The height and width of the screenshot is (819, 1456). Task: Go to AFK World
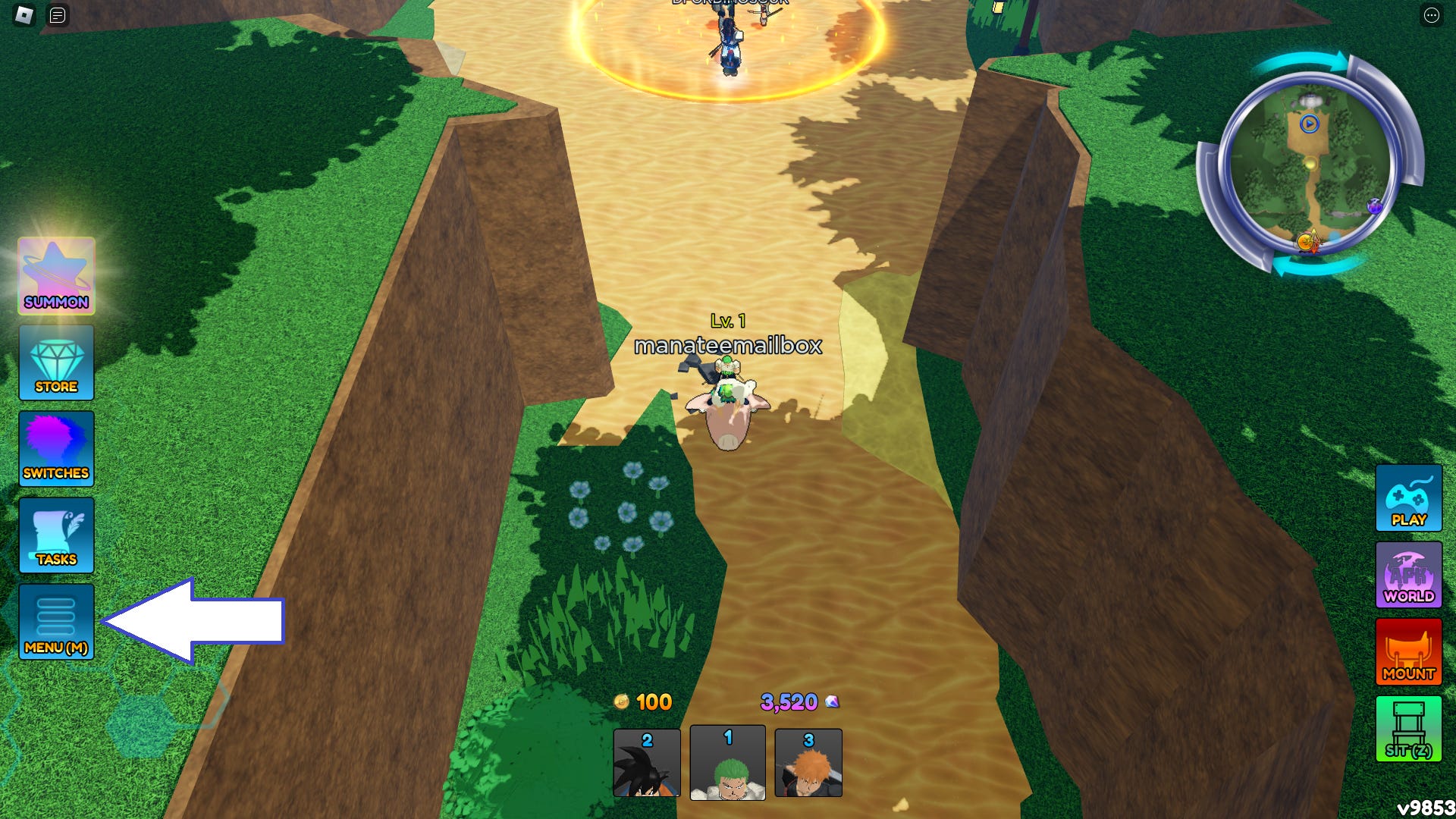[x=1408, y=575]
